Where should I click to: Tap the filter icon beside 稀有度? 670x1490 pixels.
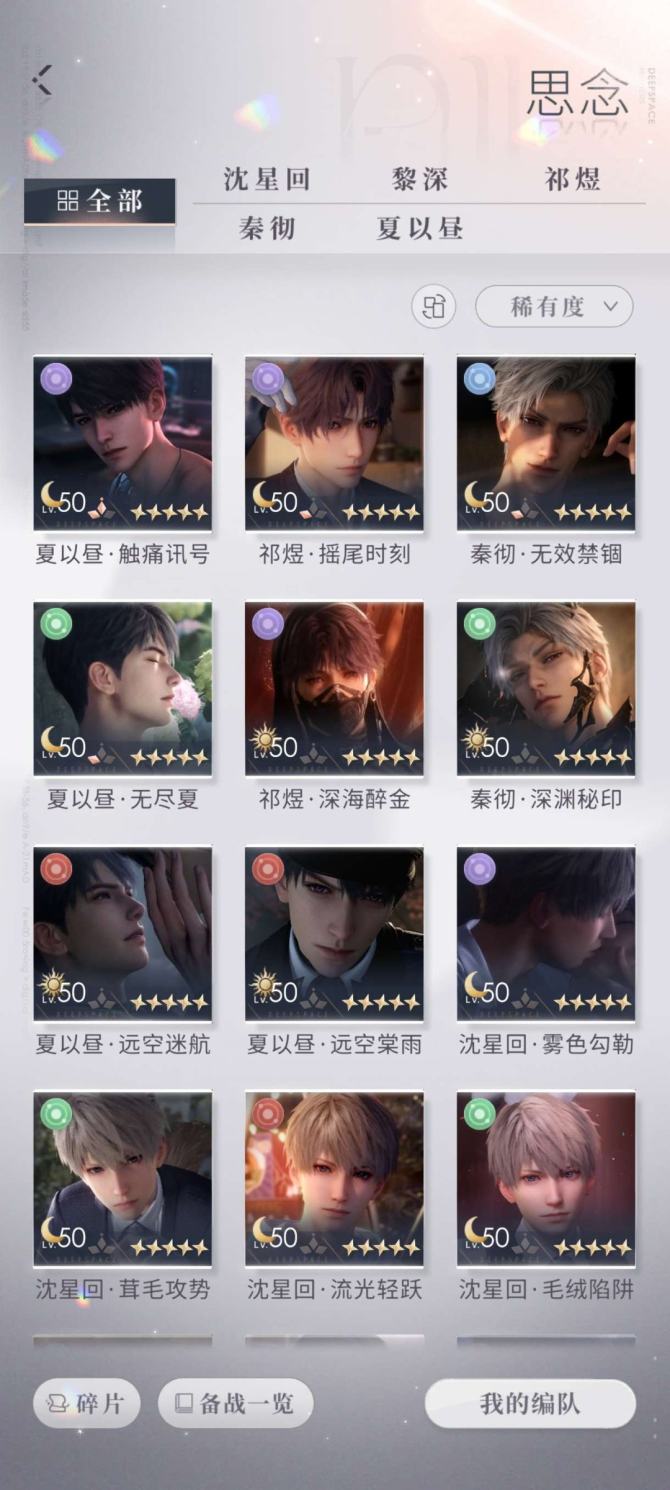point(433,307)
